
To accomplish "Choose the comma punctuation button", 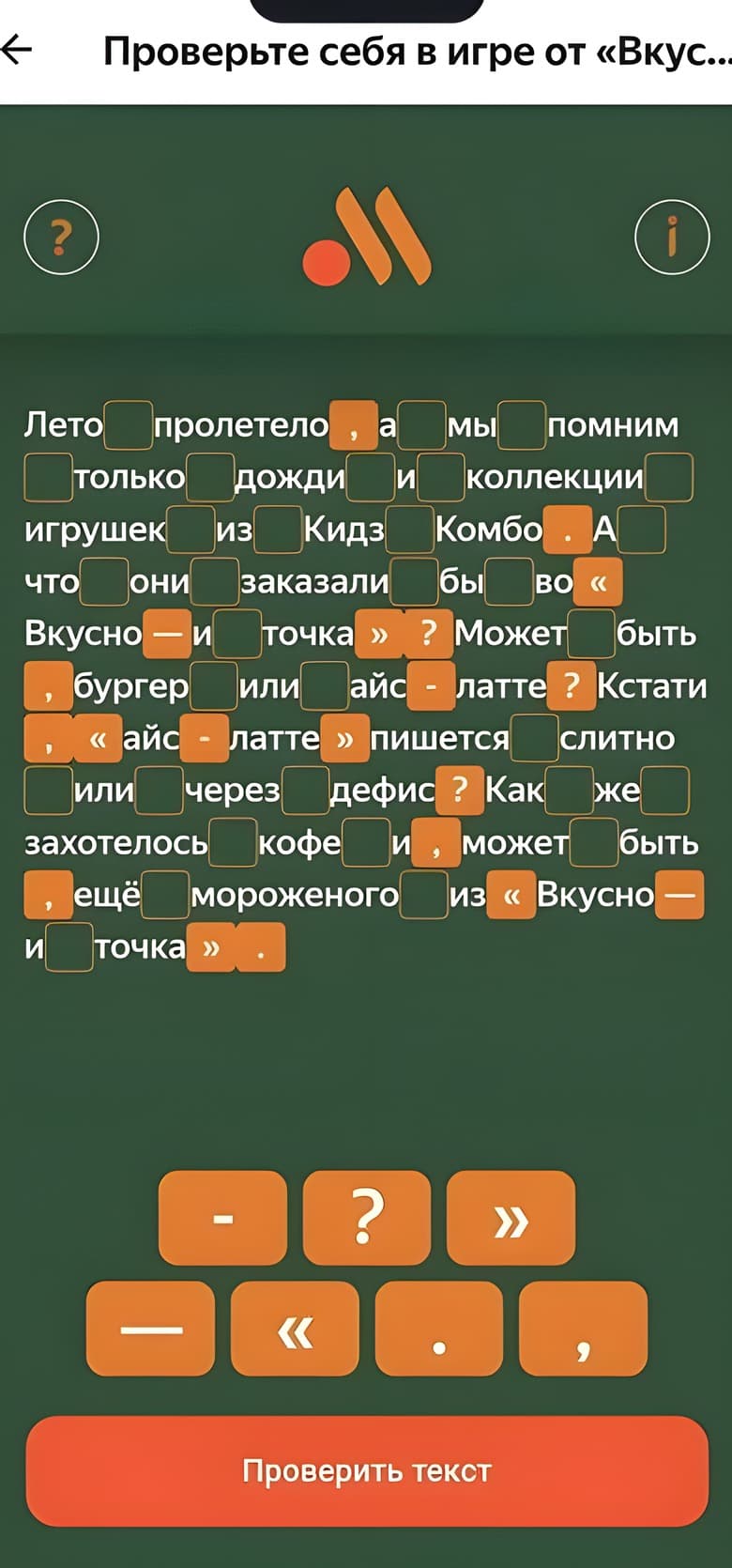I will [x=583, y=1329].
